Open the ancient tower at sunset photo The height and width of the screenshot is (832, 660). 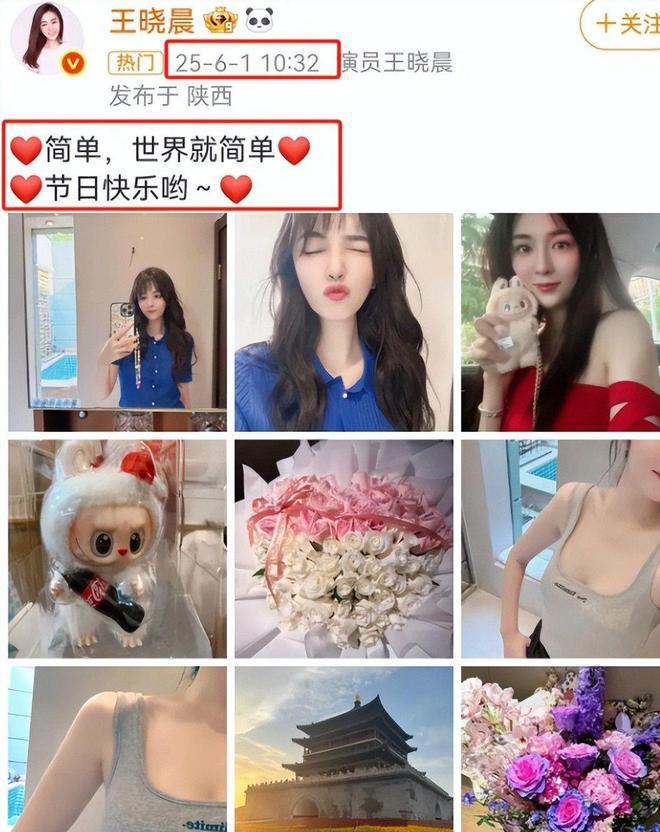[343, 748]
